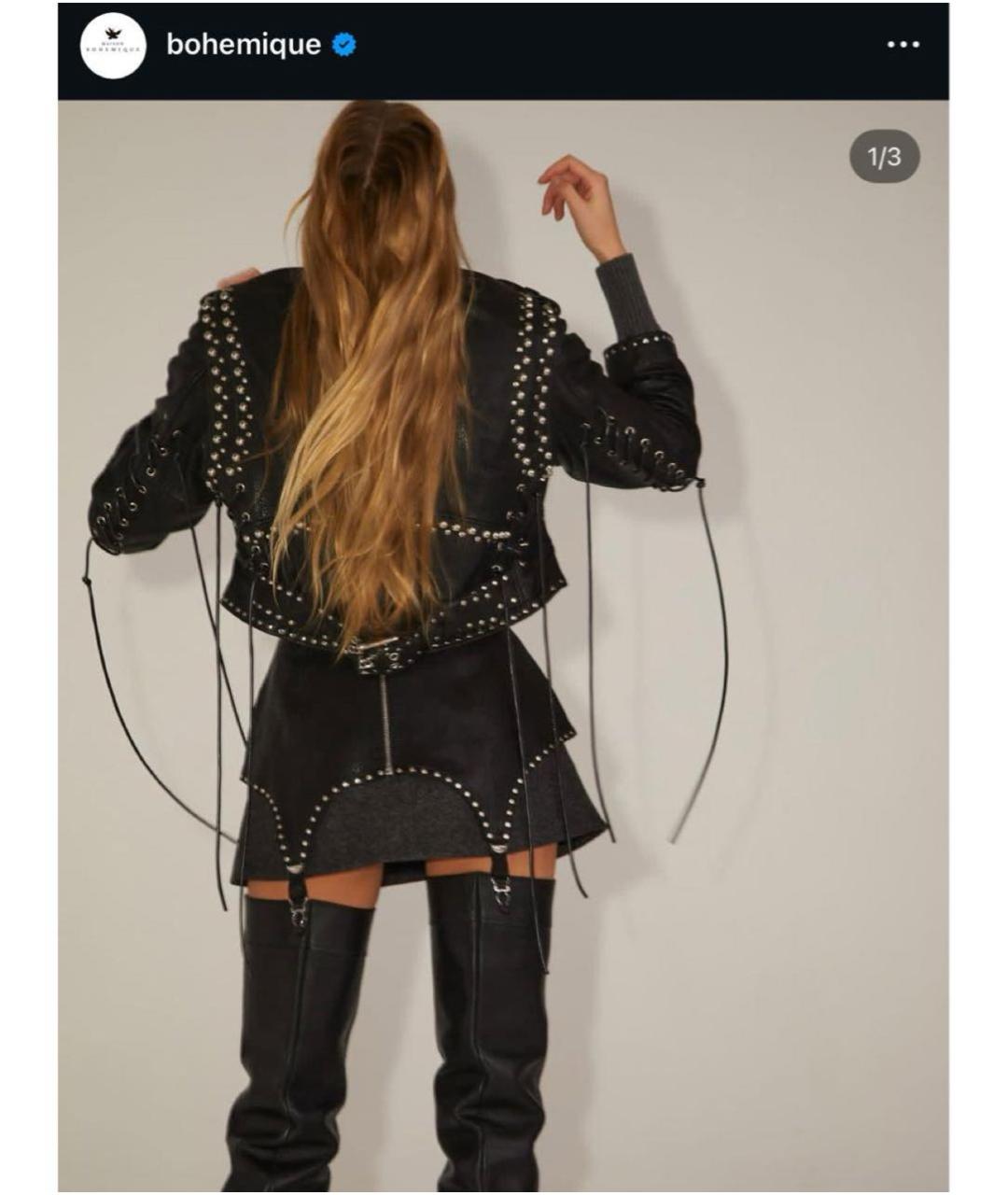Open the post's three-dot options menu

[903, 45]
